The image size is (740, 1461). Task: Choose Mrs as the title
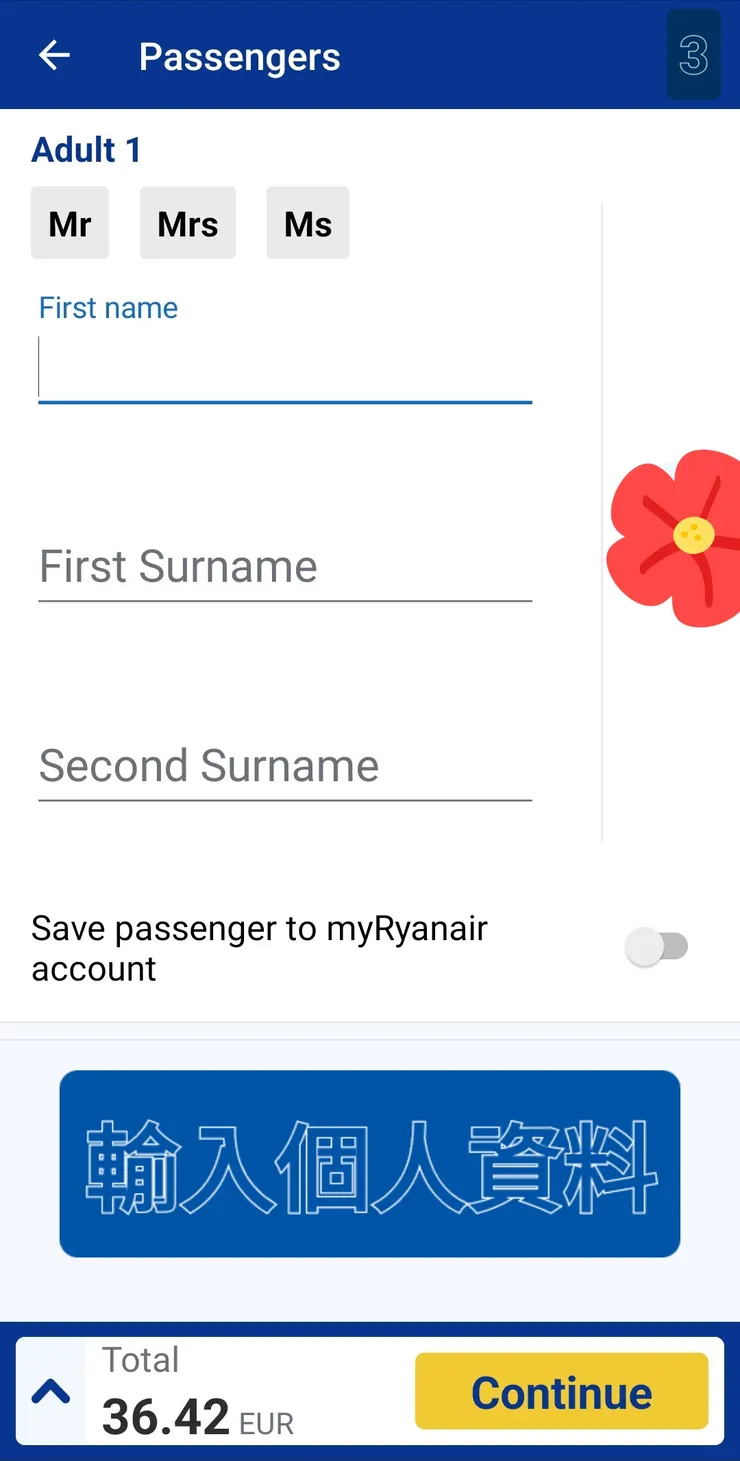tap(188, 223)
